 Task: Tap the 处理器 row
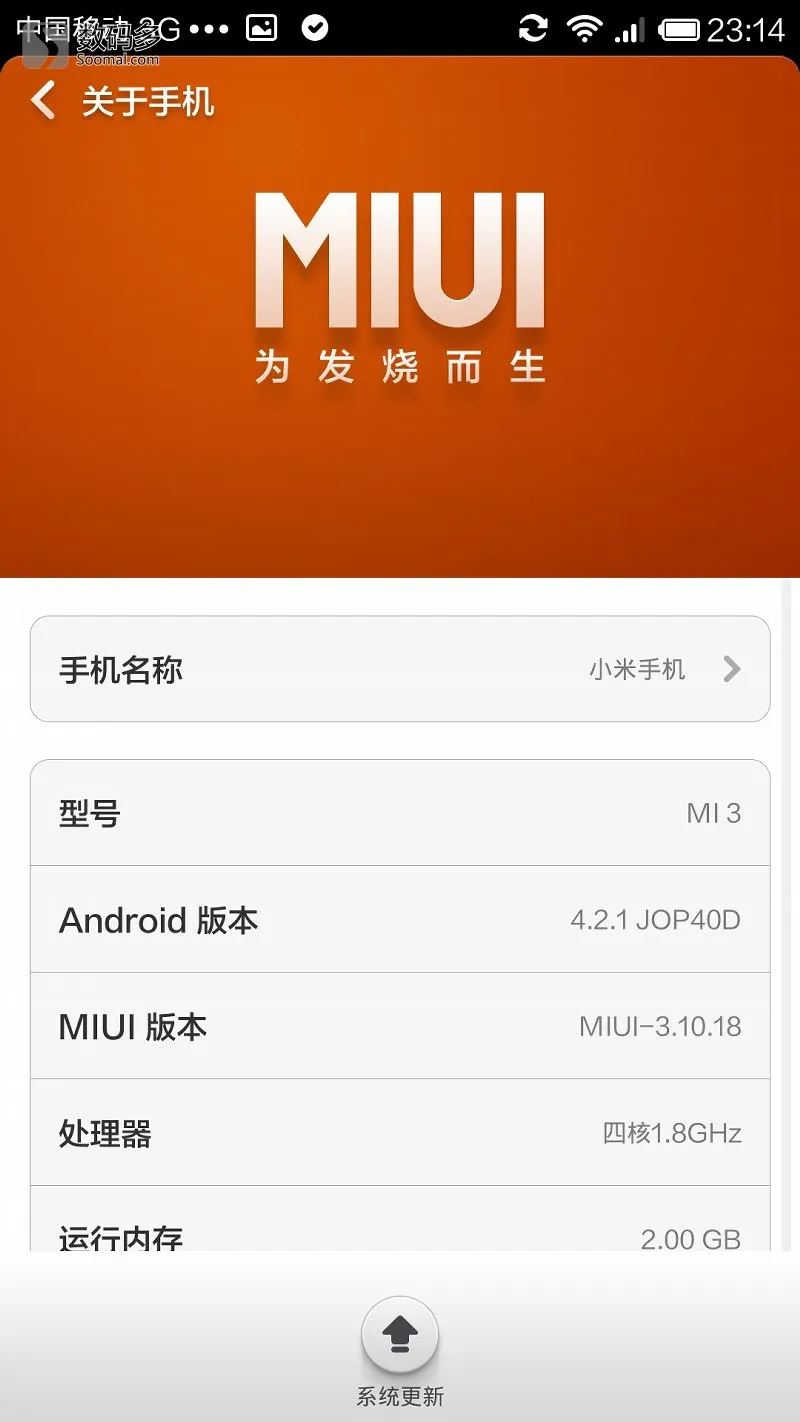(x=400, y=1133)
